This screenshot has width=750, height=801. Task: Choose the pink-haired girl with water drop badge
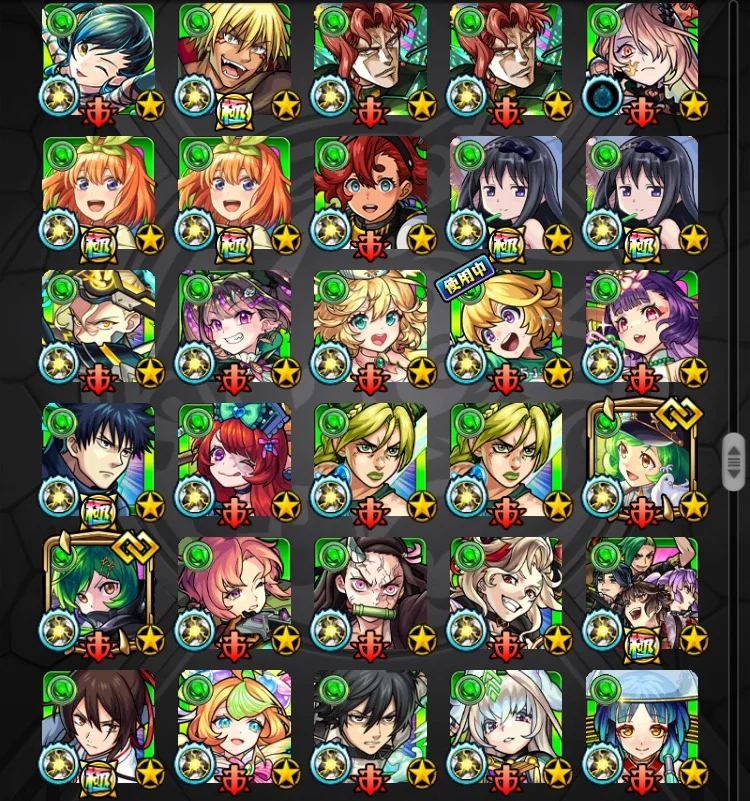pos(642,59)
